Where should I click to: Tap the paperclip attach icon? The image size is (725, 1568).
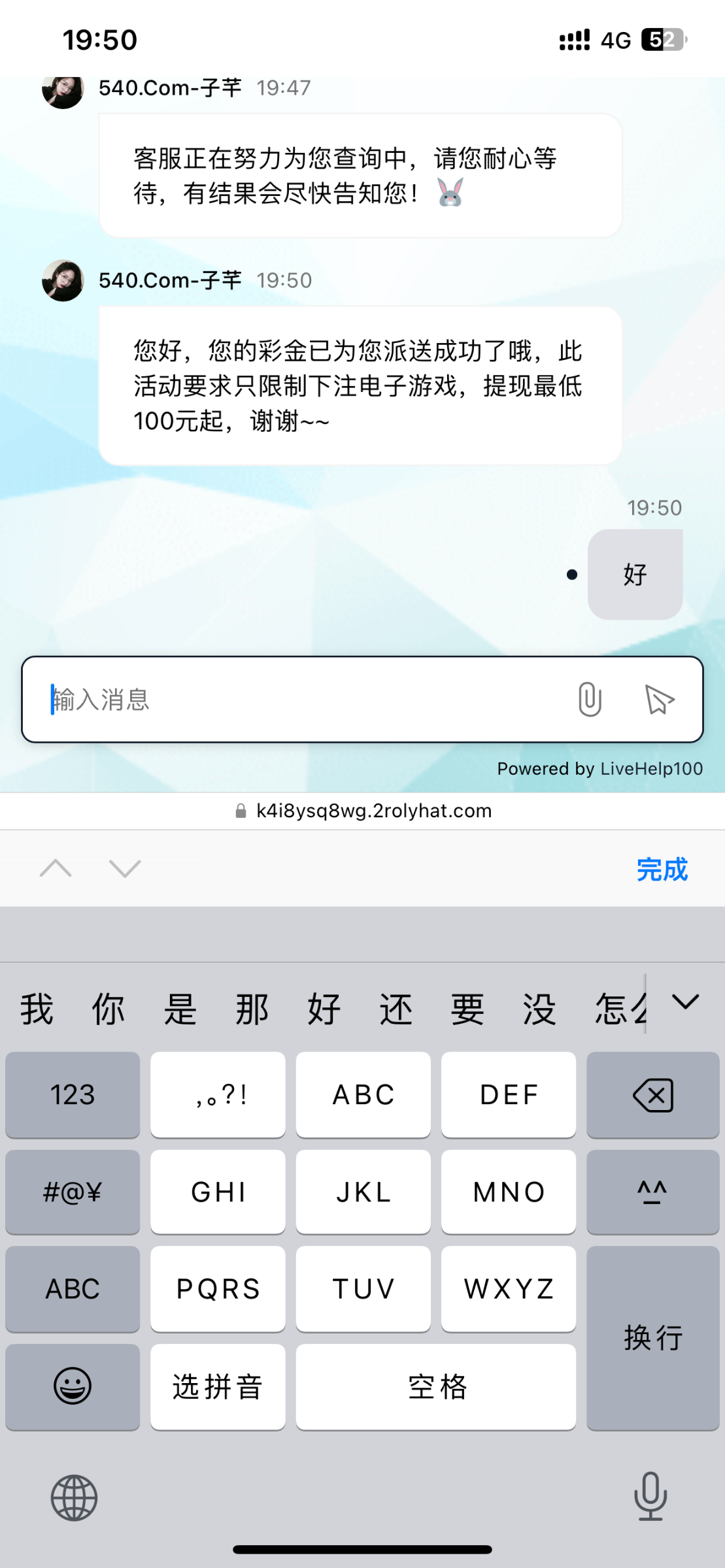click(589, 699)
